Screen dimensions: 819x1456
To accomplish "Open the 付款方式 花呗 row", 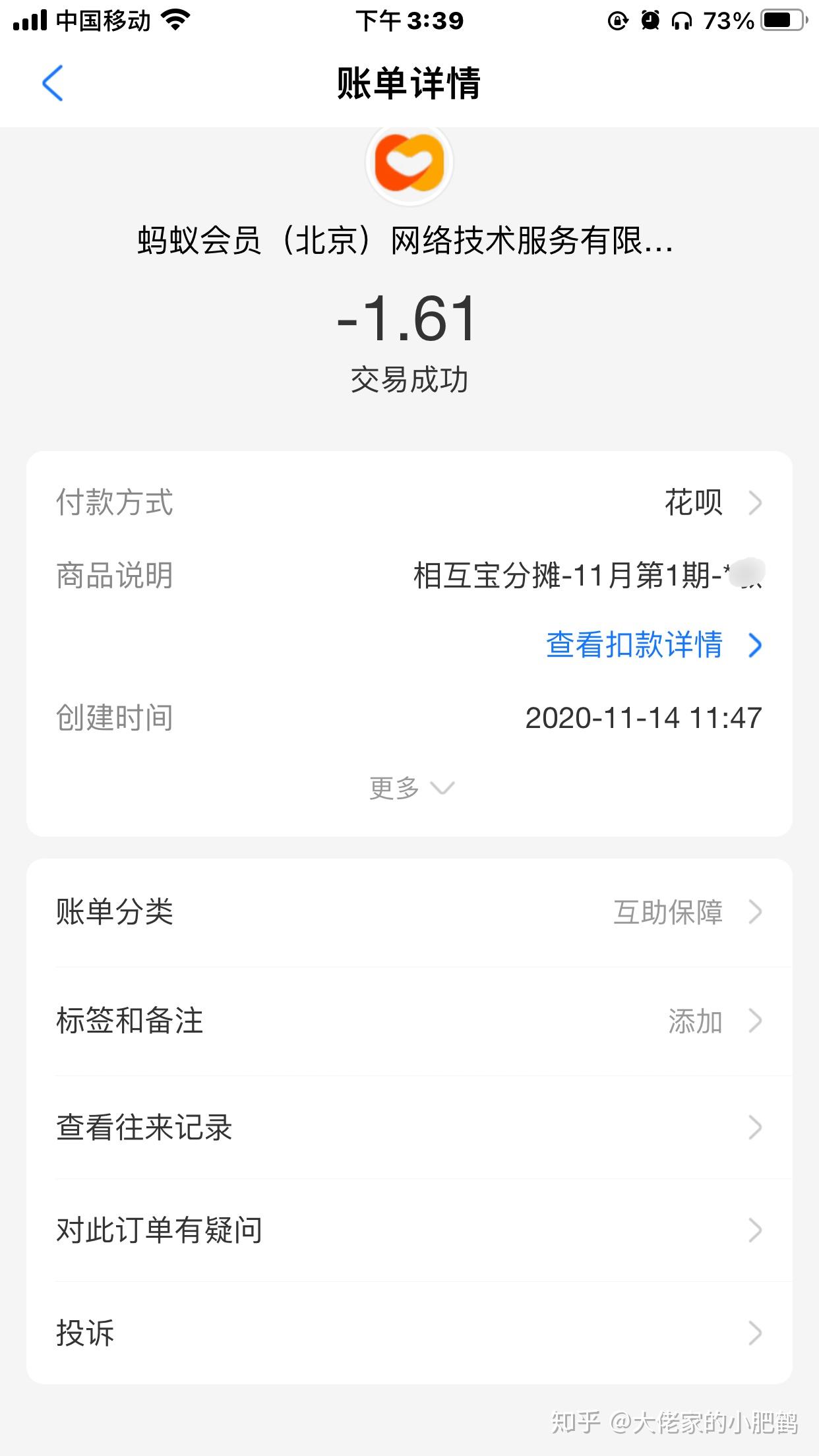I will pyautogui.click(x=712, y=503).
